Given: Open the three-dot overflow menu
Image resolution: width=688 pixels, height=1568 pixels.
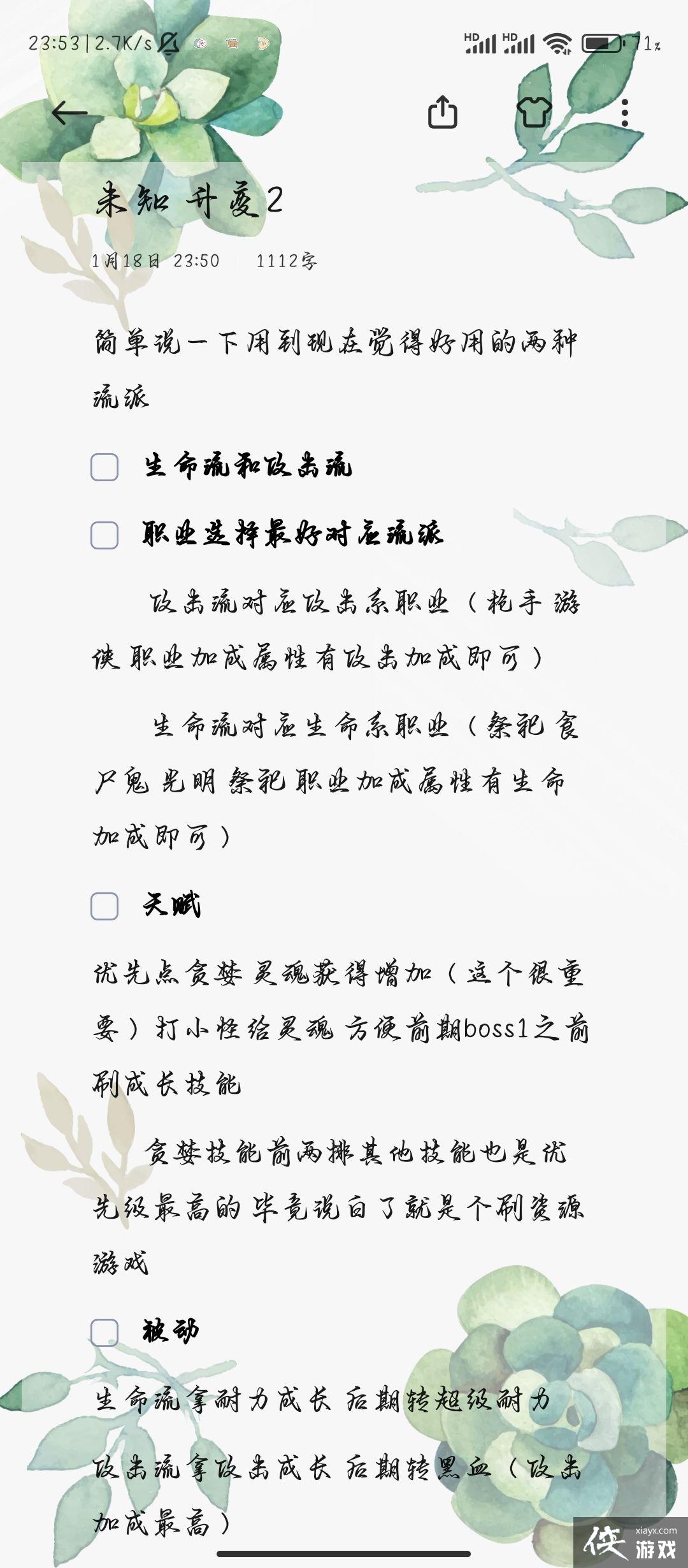Looking at the screenshot, I should pos(625,113).
